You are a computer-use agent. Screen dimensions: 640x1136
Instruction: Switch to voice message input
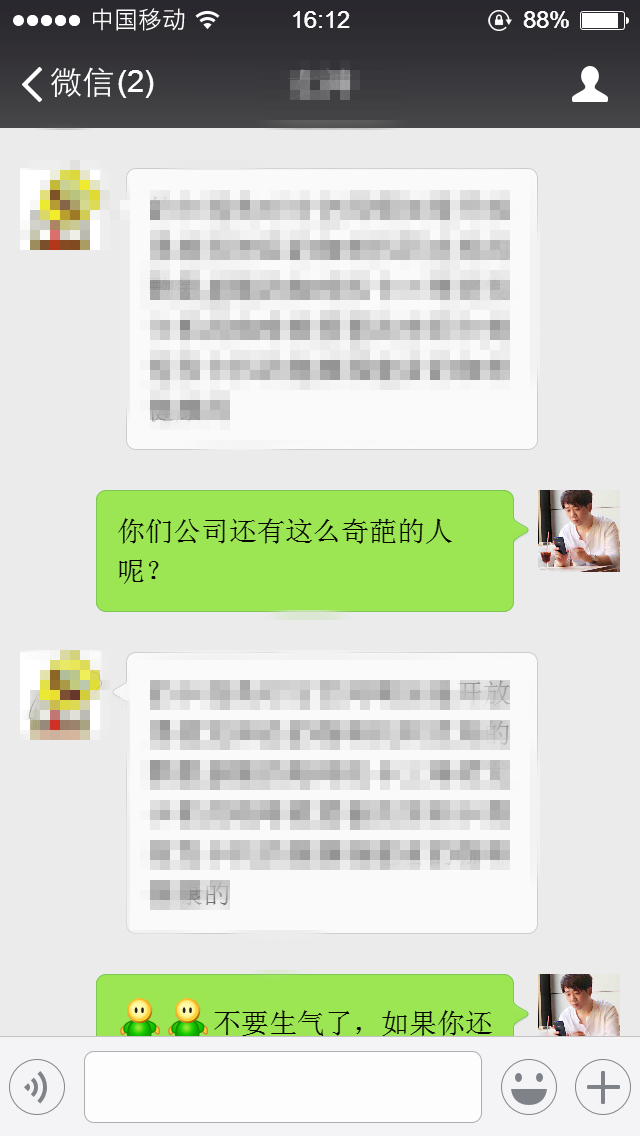click(x=37, y=1087)
